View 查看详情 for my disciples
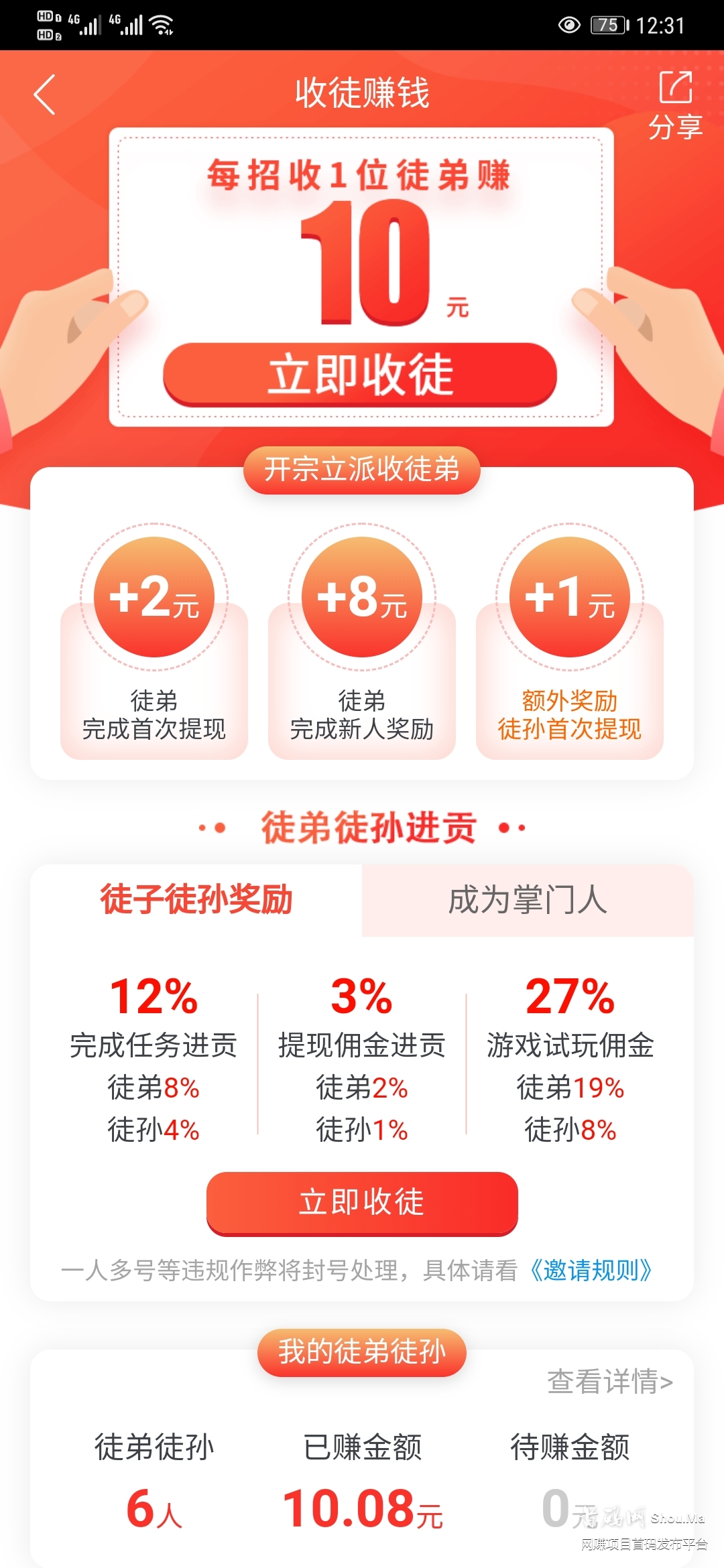This screenshot has height=1568, width=724. [x=609, y=1381]
